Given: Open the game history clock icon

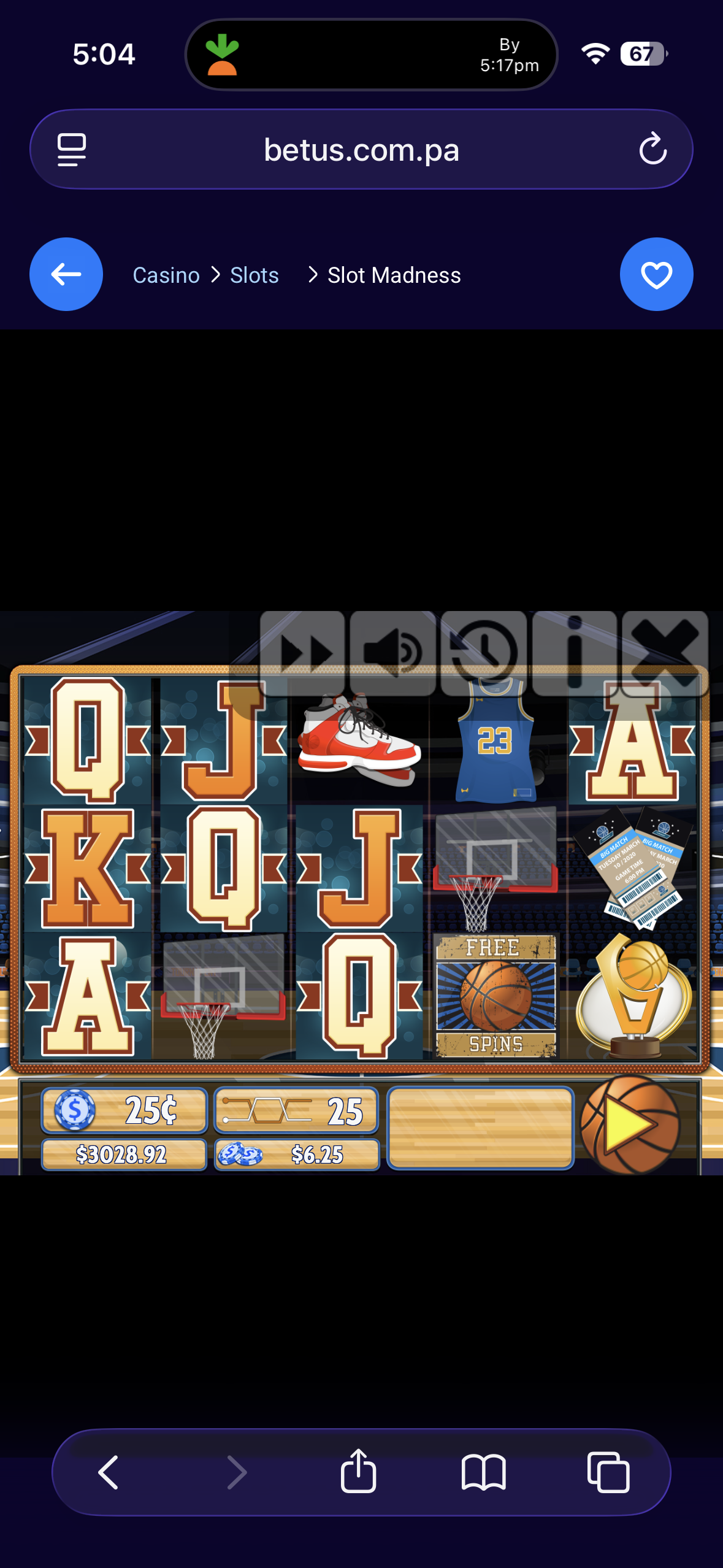Looking at the screenshot, I should tap(484, 653).
